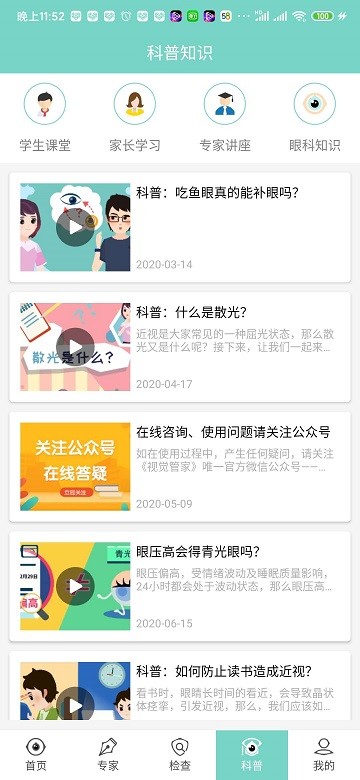Switch to the 首页 tab
The image size is (360, 780).
36,755
